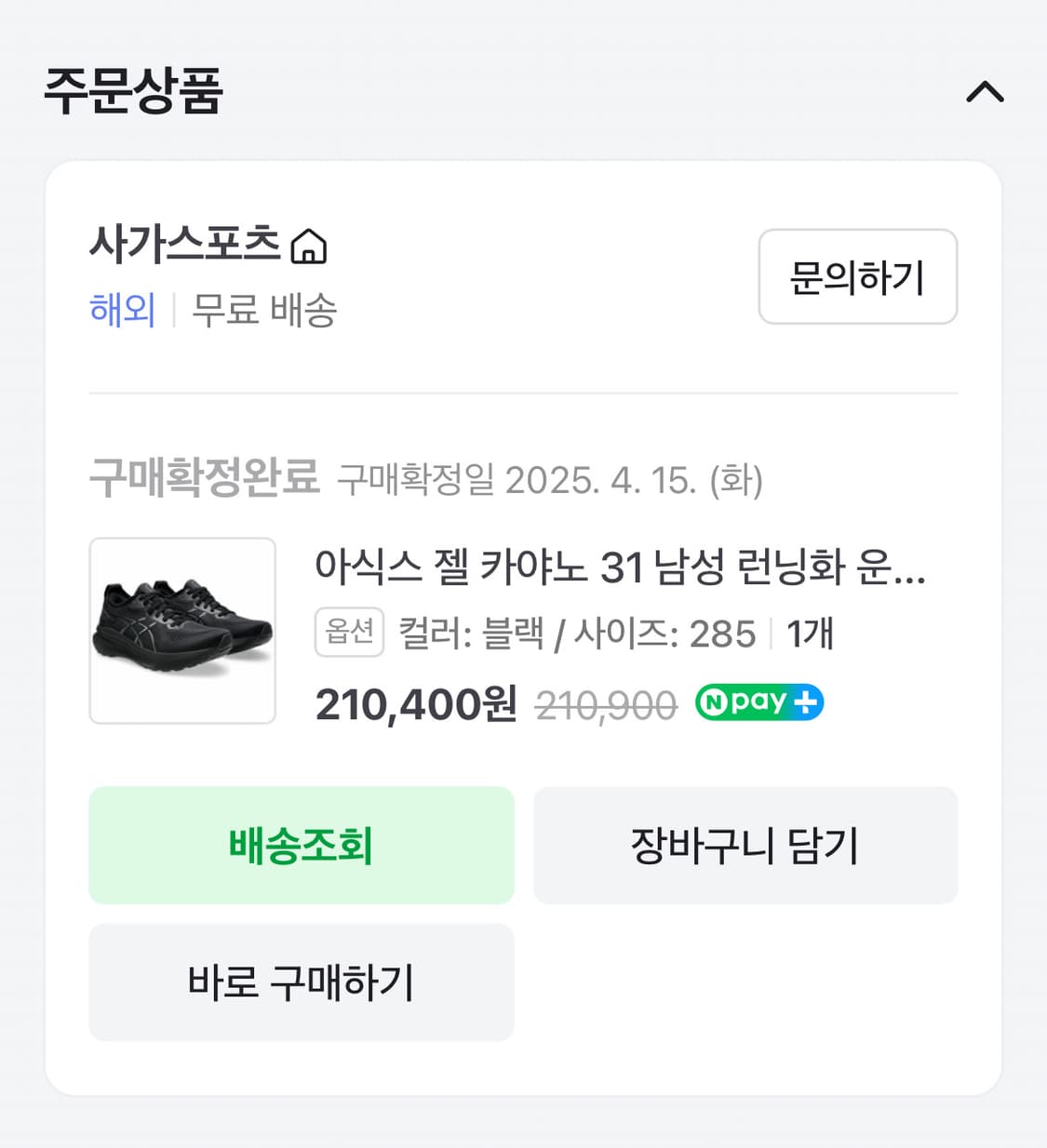Open the 해외 overseas shop link
1047x1148 pixels.
coord(122,312)
